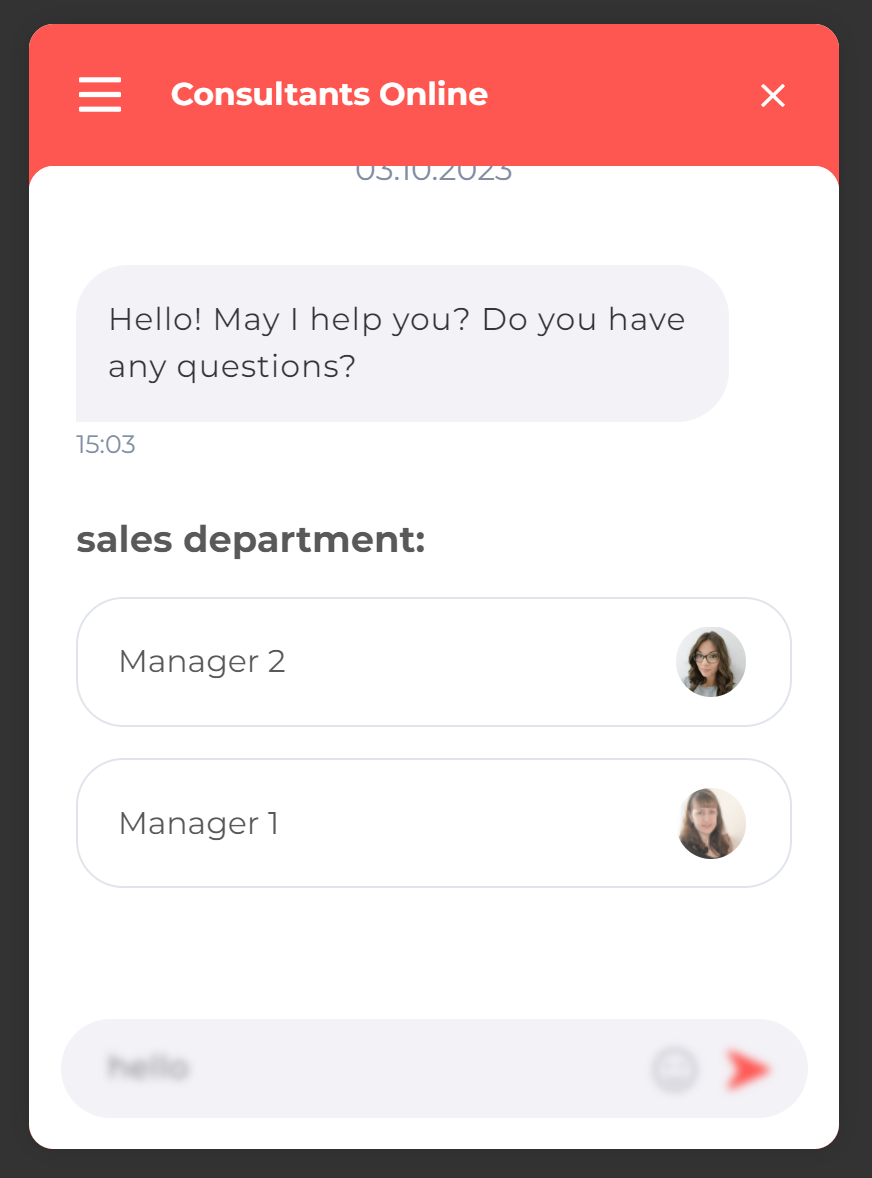Image resolution: width=872 pixels, height=1178 pixels.
Task: Select Manager 2 from sales department
Action: click(433, 662)
